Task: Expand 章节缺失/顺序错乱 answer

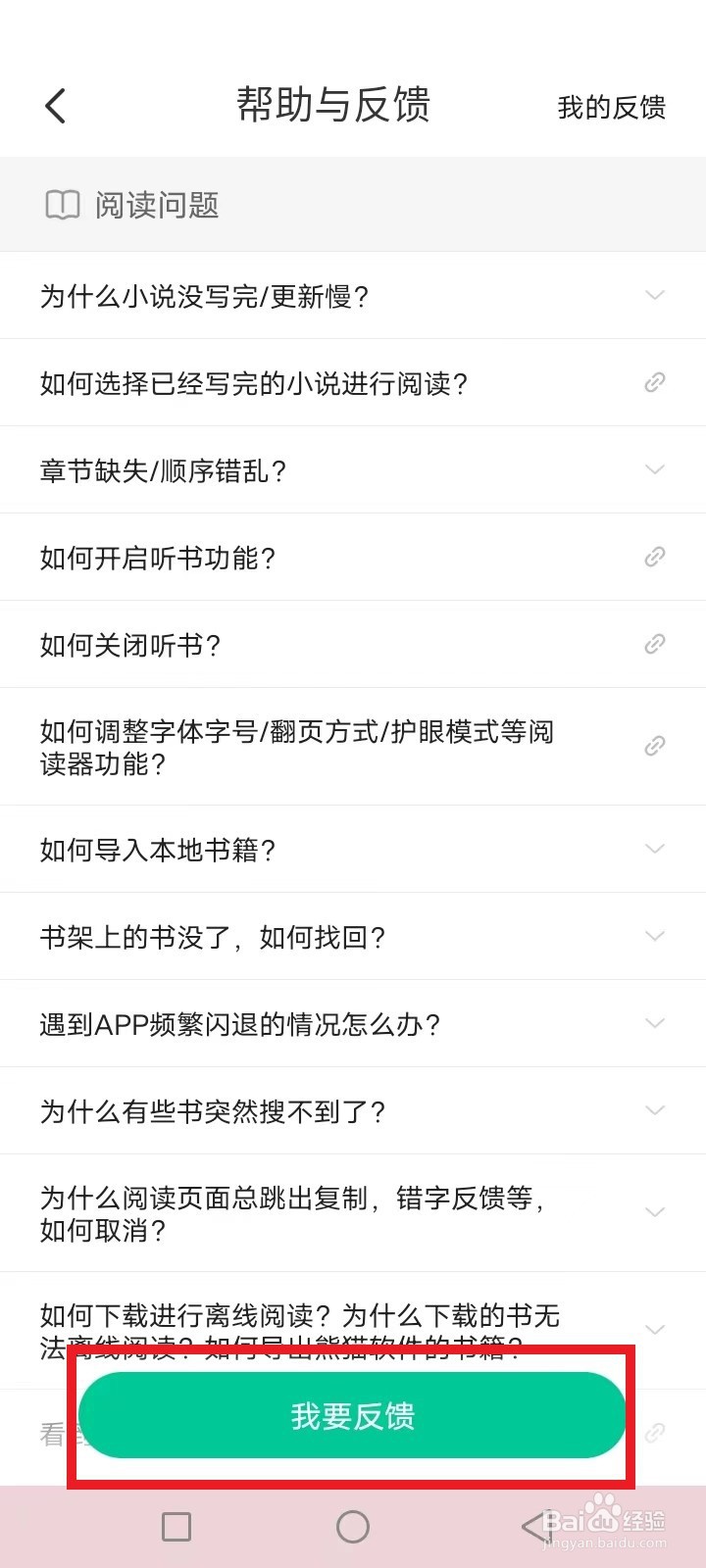Action: pyautogui.click(x=353, y=470)
